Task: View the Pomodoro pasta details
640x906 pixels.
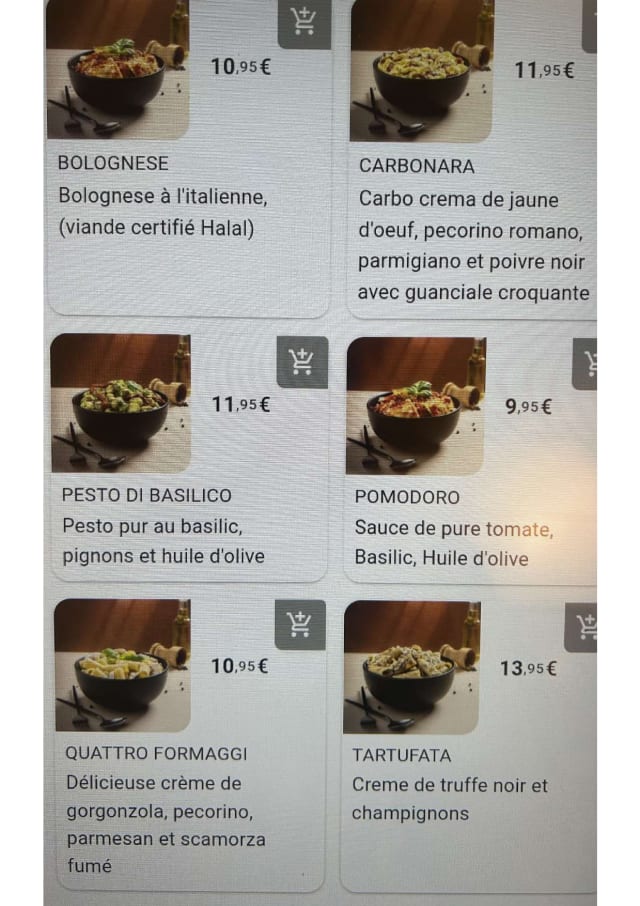Action: tap(470, 460)
